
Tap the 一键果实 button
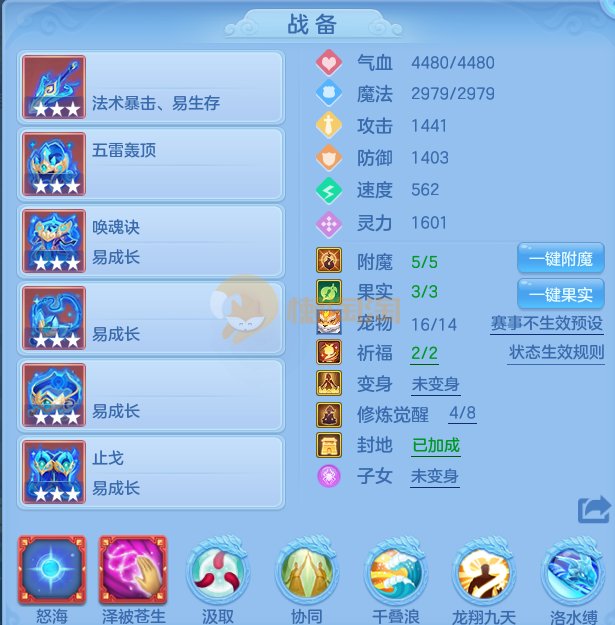(x=560, y=294)
